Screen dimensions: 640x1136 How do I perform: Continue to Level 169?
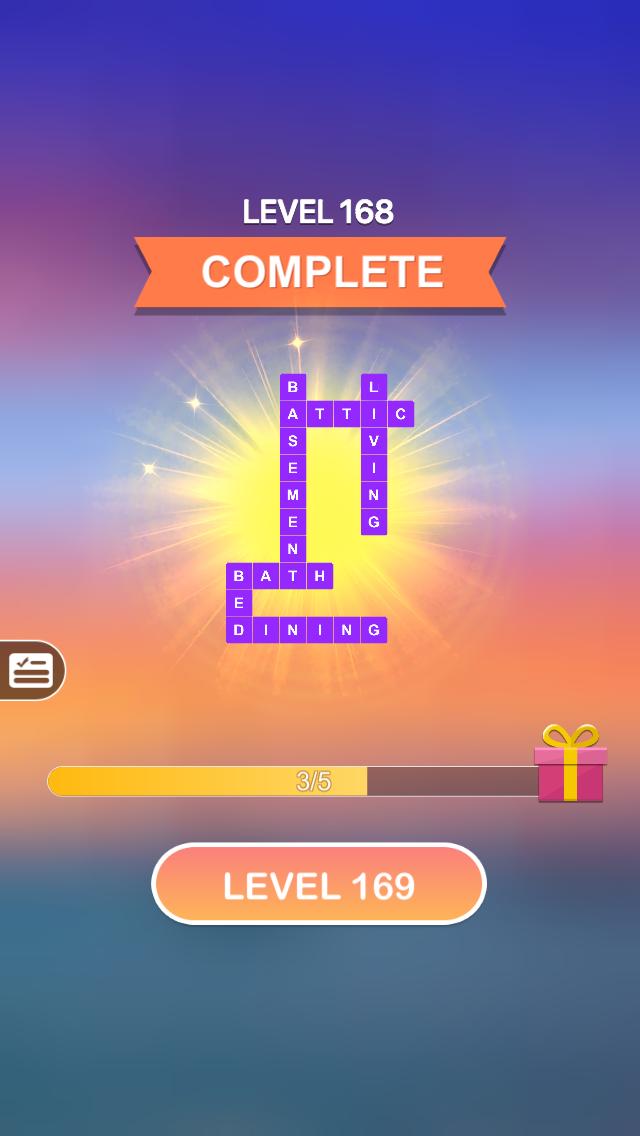tap(318, 885)
